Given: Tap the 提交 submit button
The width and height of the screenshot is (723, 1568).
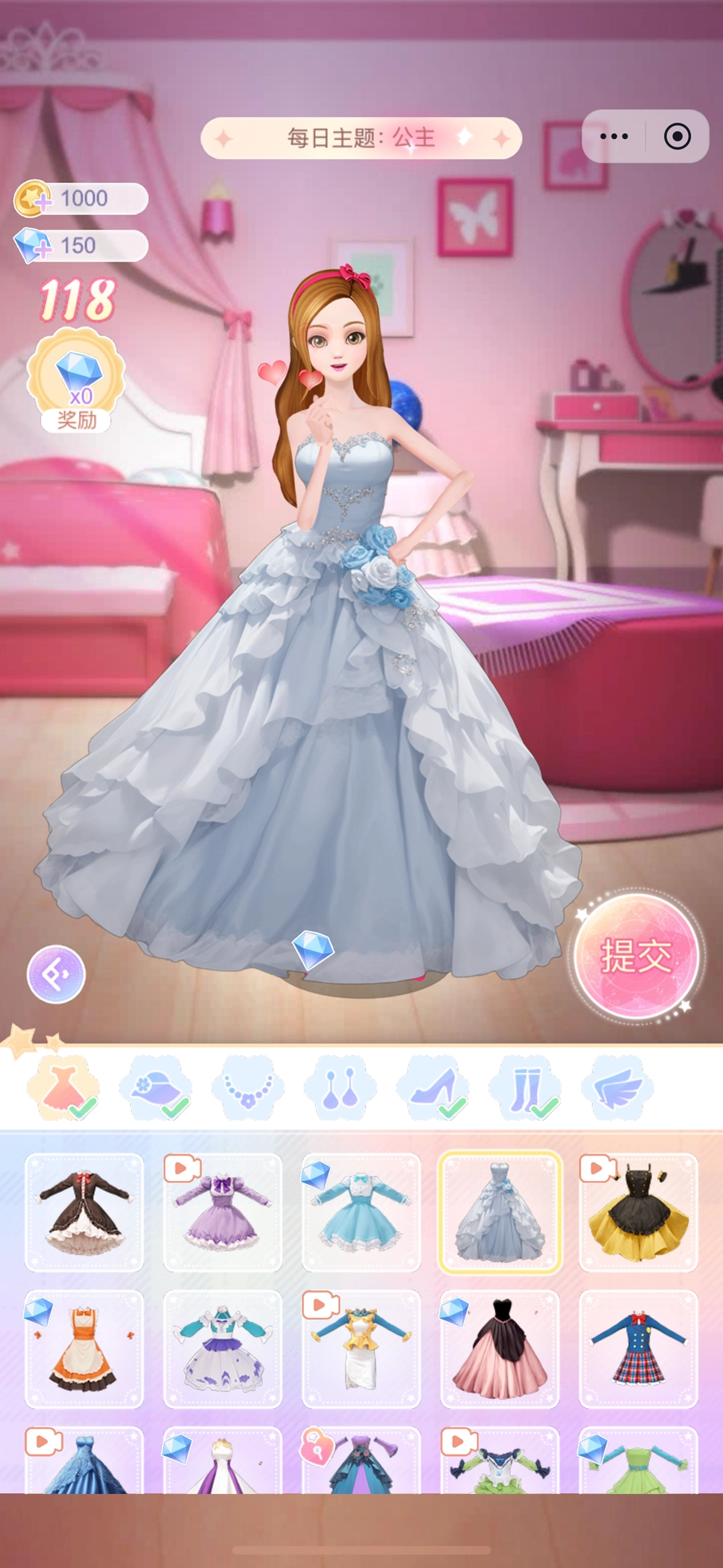Looking at the screenshot, I should (x=636, y=957).
